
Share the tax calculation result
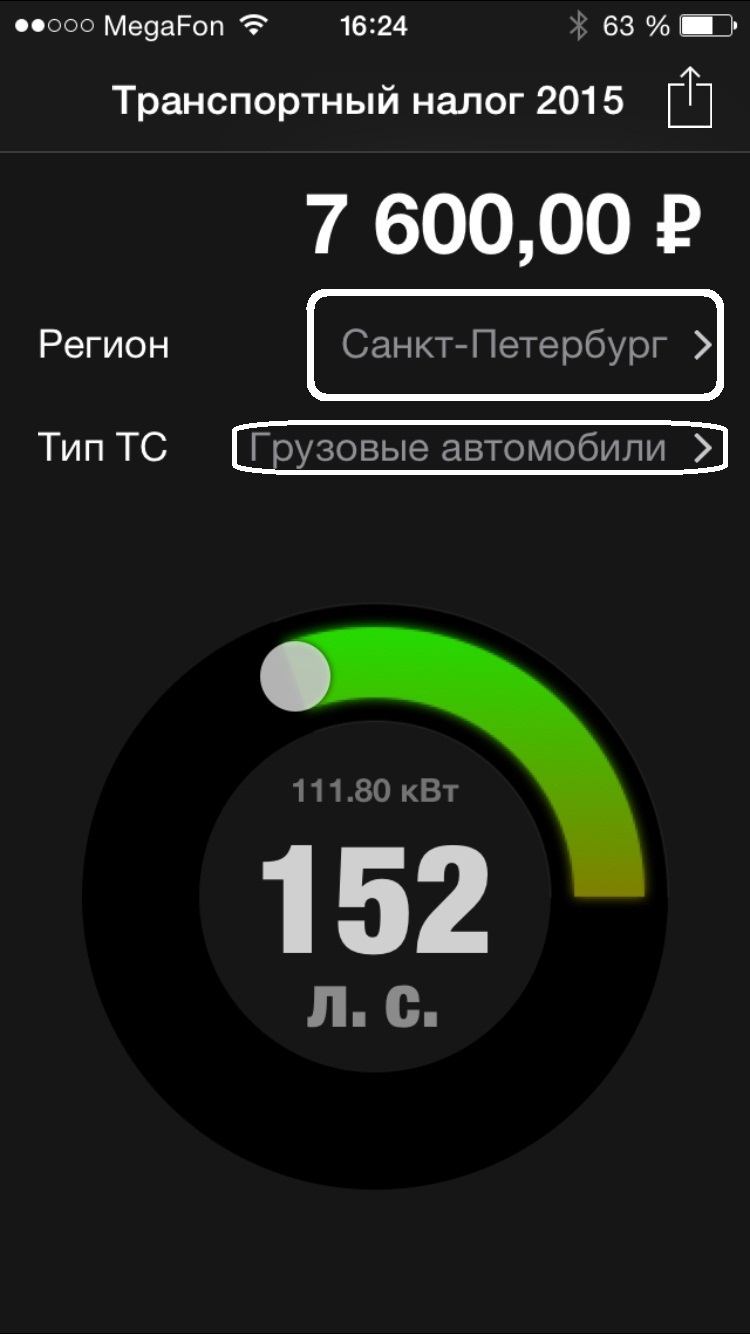[x=690, y=97]
